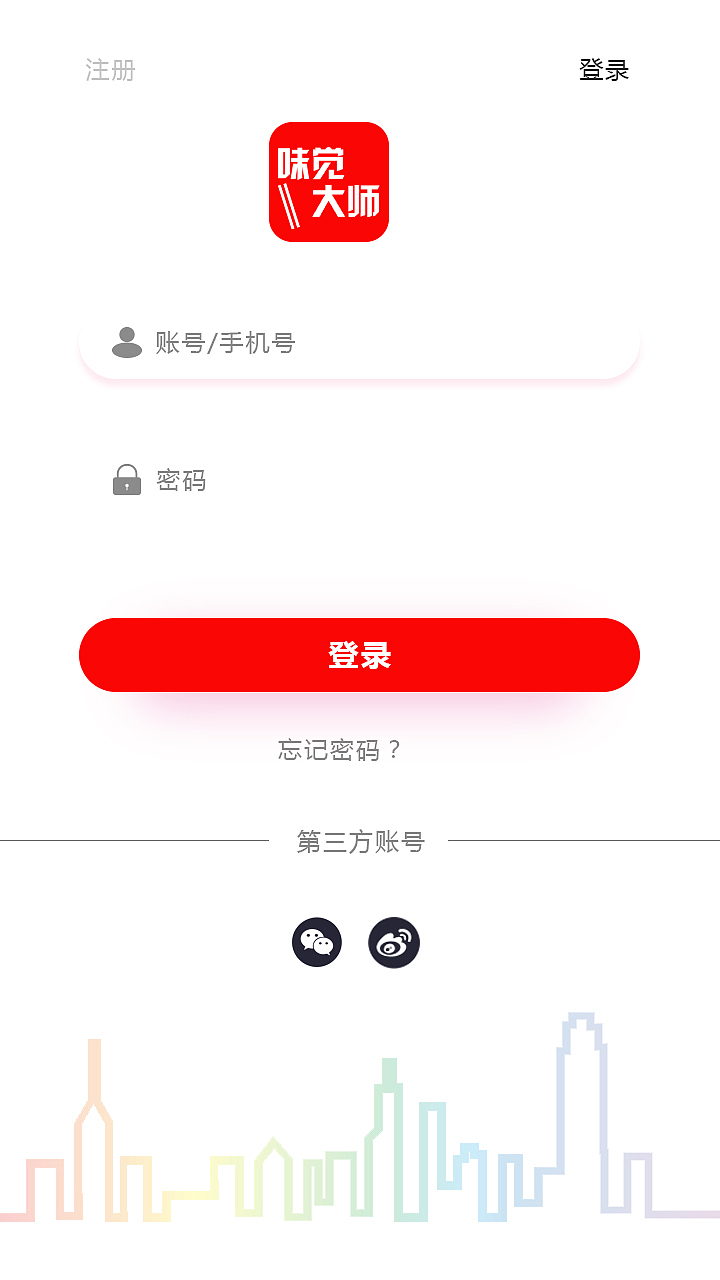720x1280 pixels.
Task: Click the 味觉大师 app logo
Action: coord(329,182)
